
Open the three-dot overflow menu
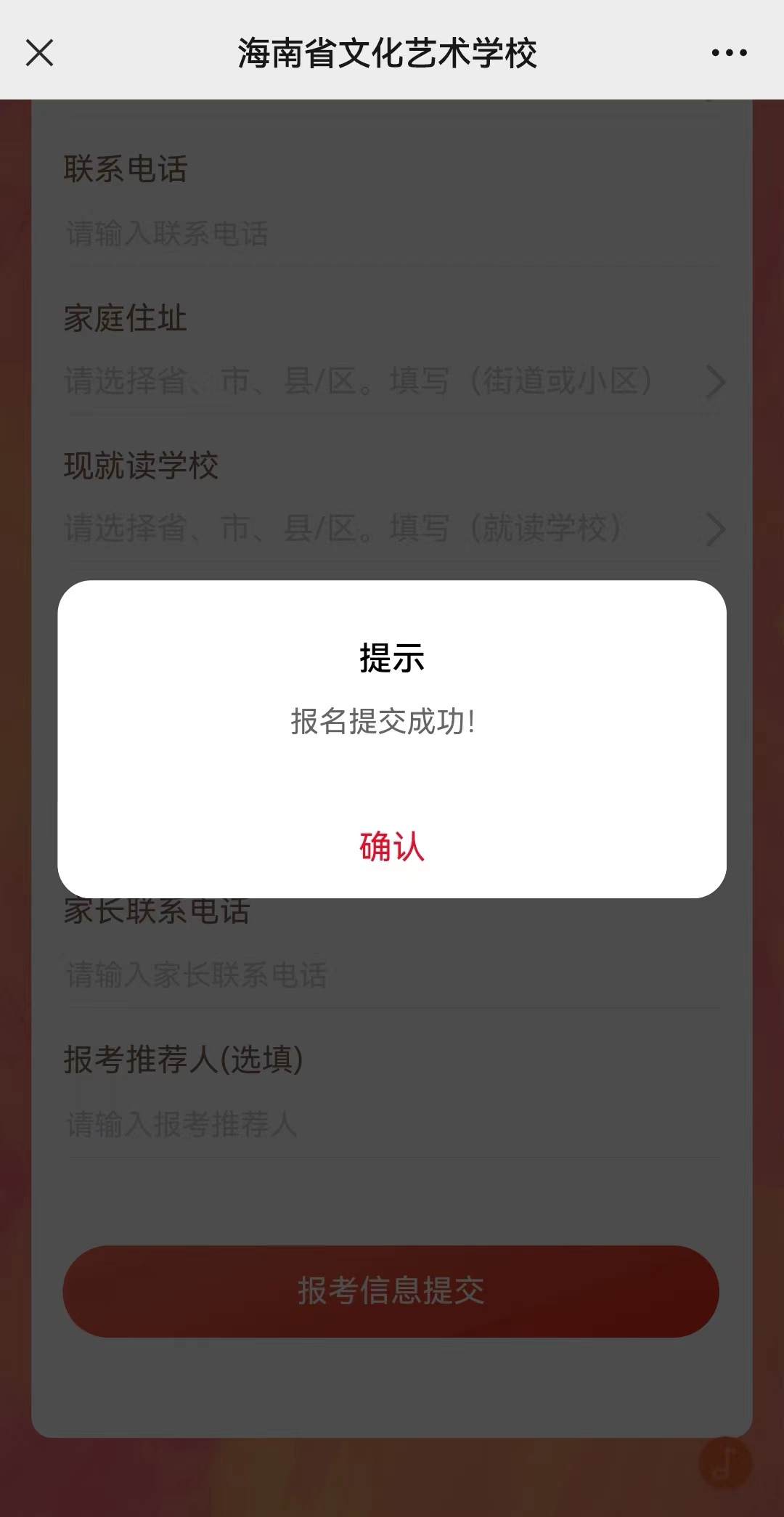pos(729,53)
